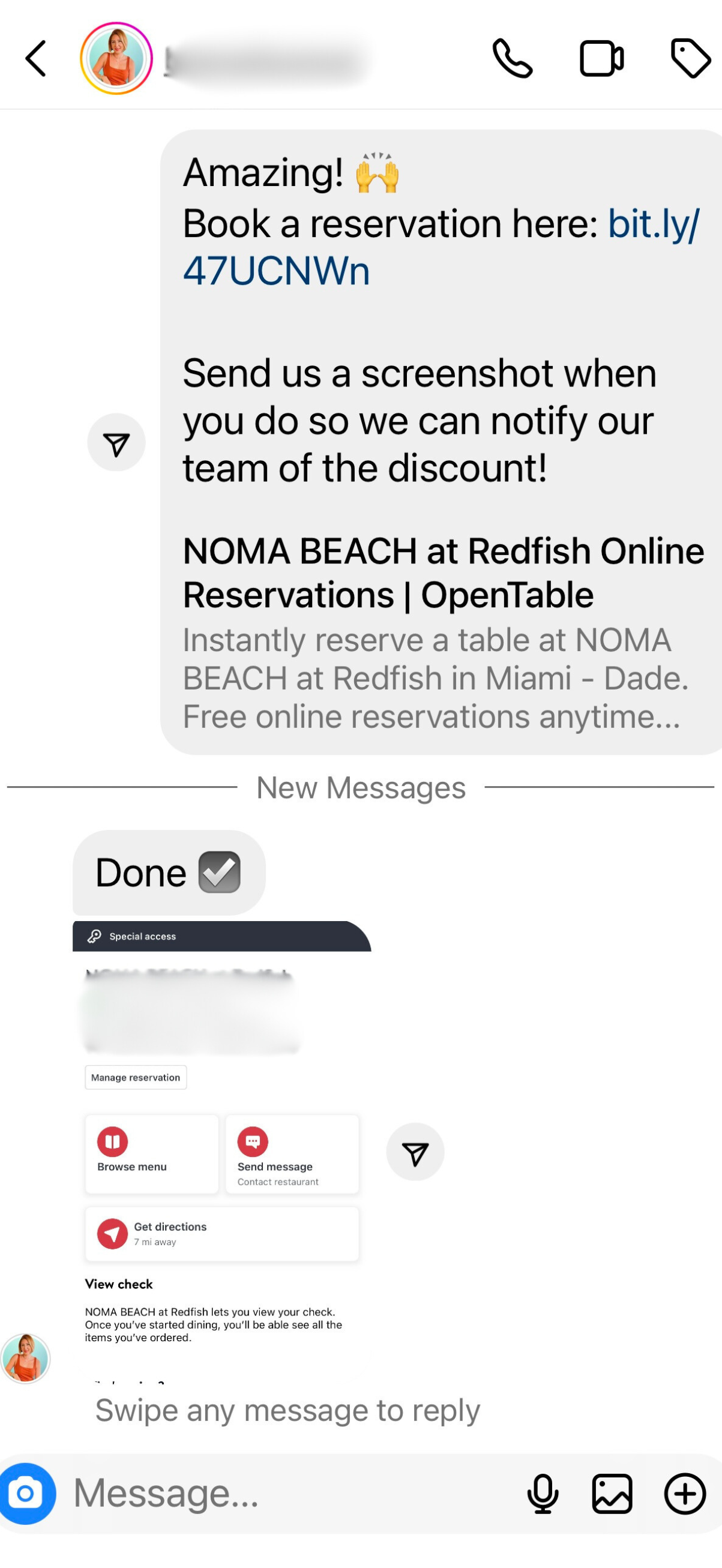
Task: Choose a photo from gallery
Action: click(x=612, y=1494)
